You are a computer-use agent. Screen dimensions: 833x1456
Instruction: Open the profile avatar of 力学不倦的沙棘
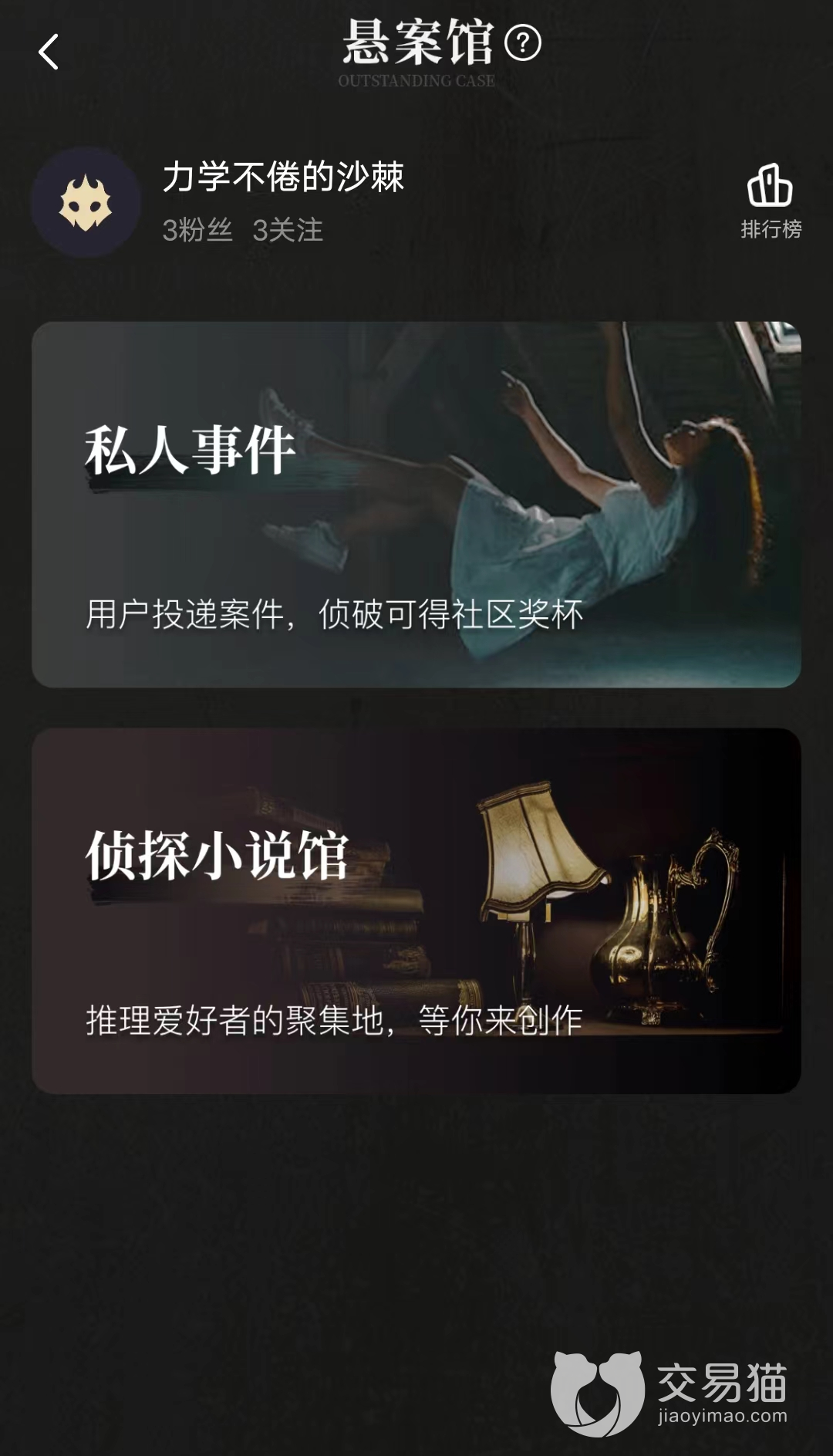[x=86, y=202]
